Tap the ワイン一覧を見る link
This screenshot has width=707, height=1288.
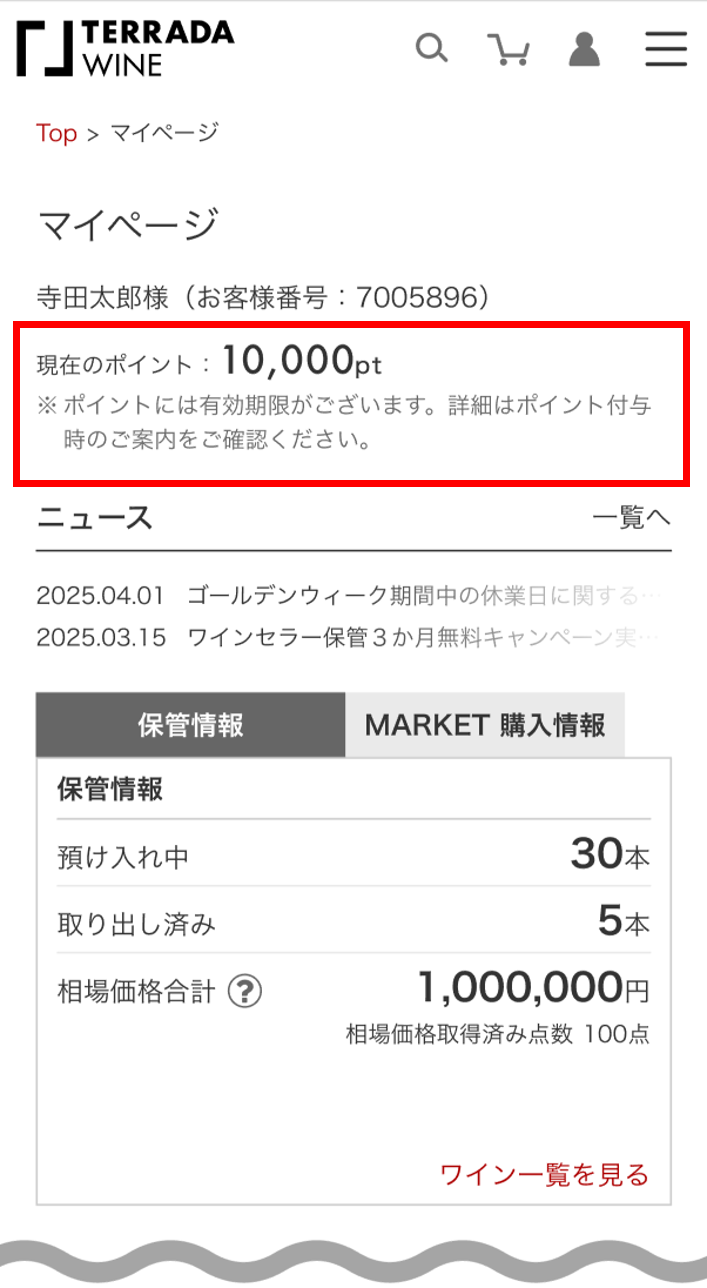544,1174
